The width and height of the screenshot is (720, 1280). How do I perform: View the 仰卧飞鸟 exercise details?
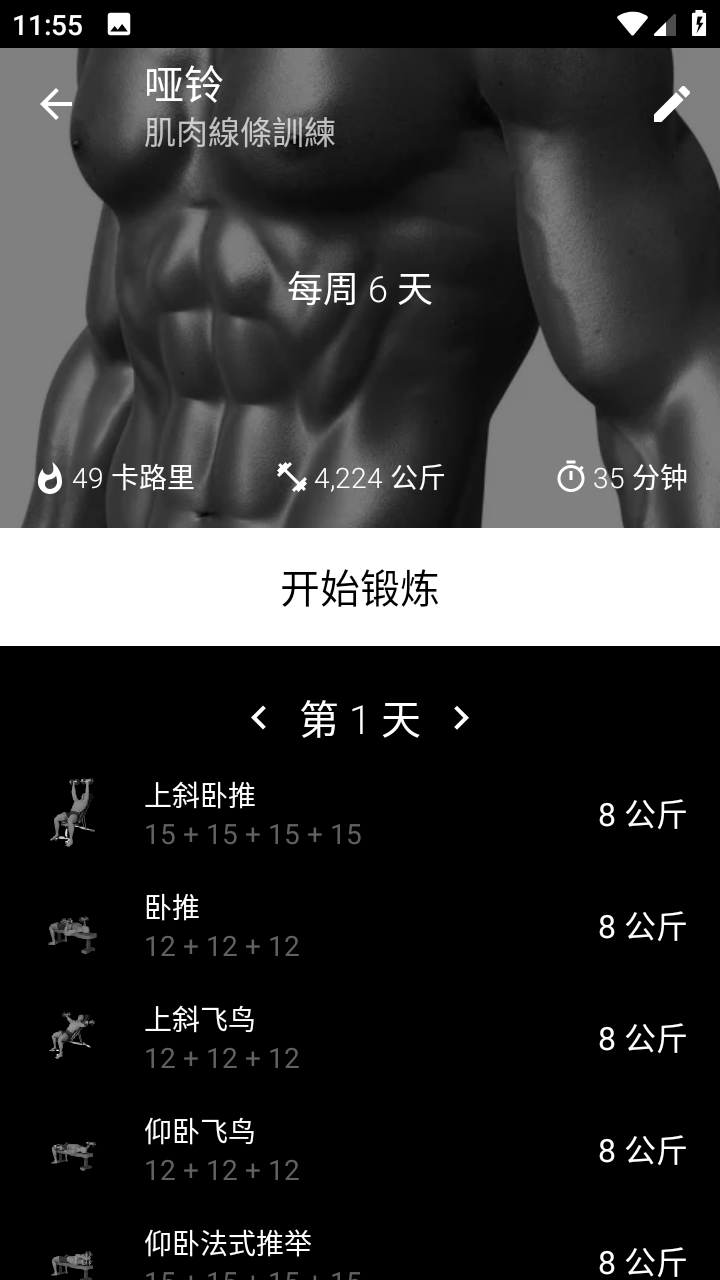[360, 1150]
